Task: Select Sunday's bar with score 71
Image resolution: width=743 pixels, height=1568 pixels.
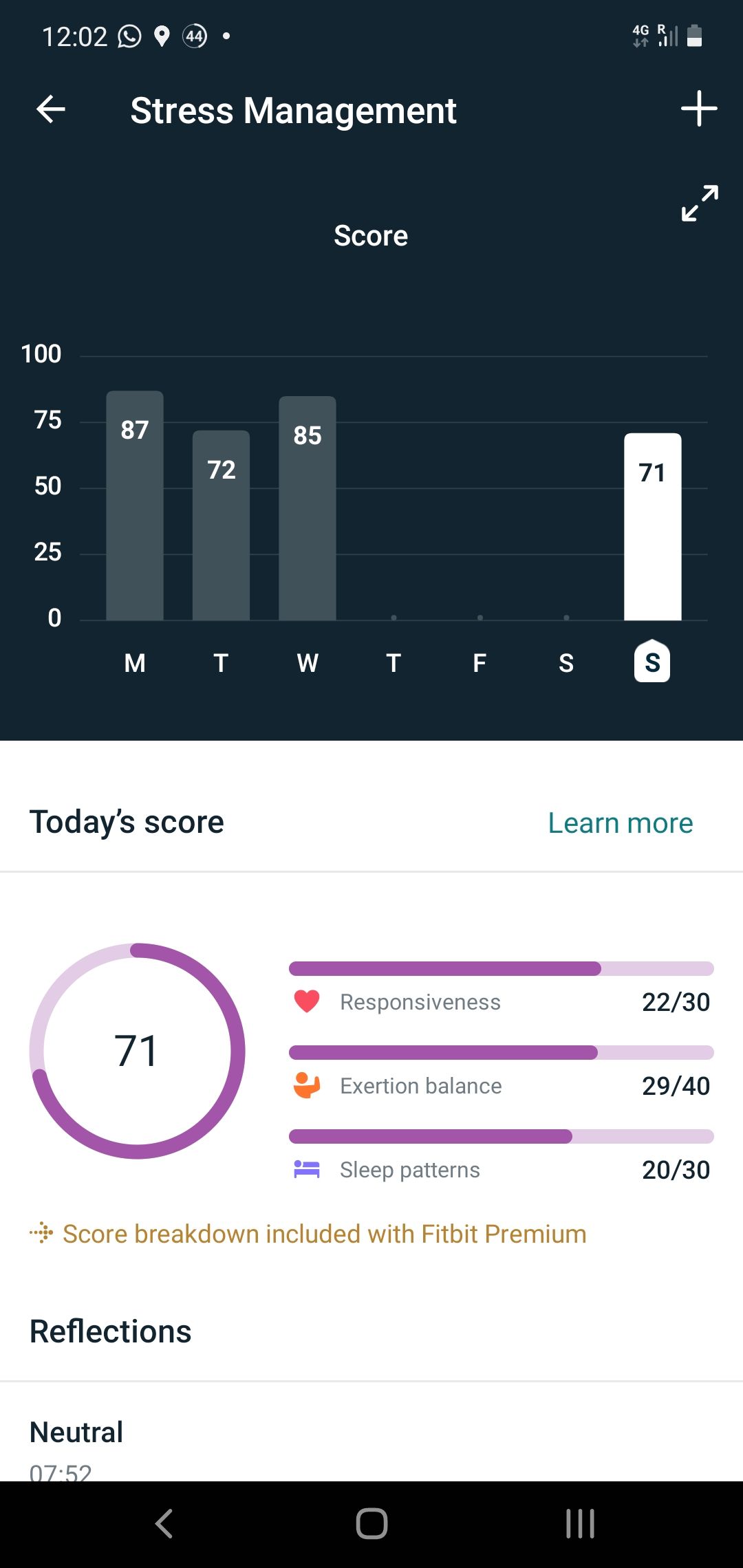Action: point(652,527)
